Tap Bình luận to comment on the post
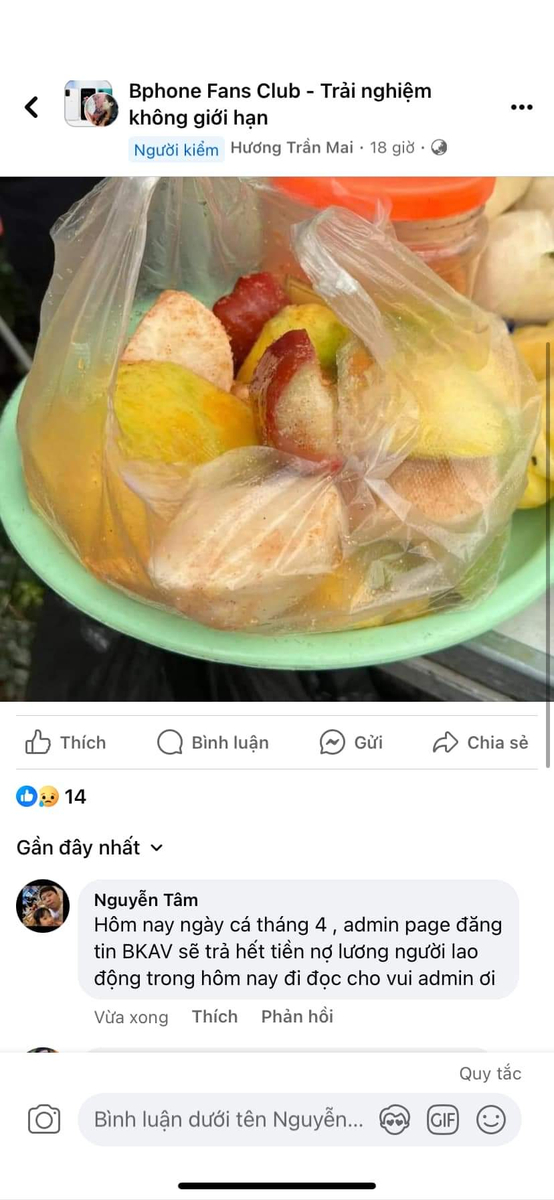554x1200 pixels. point(213,742)
